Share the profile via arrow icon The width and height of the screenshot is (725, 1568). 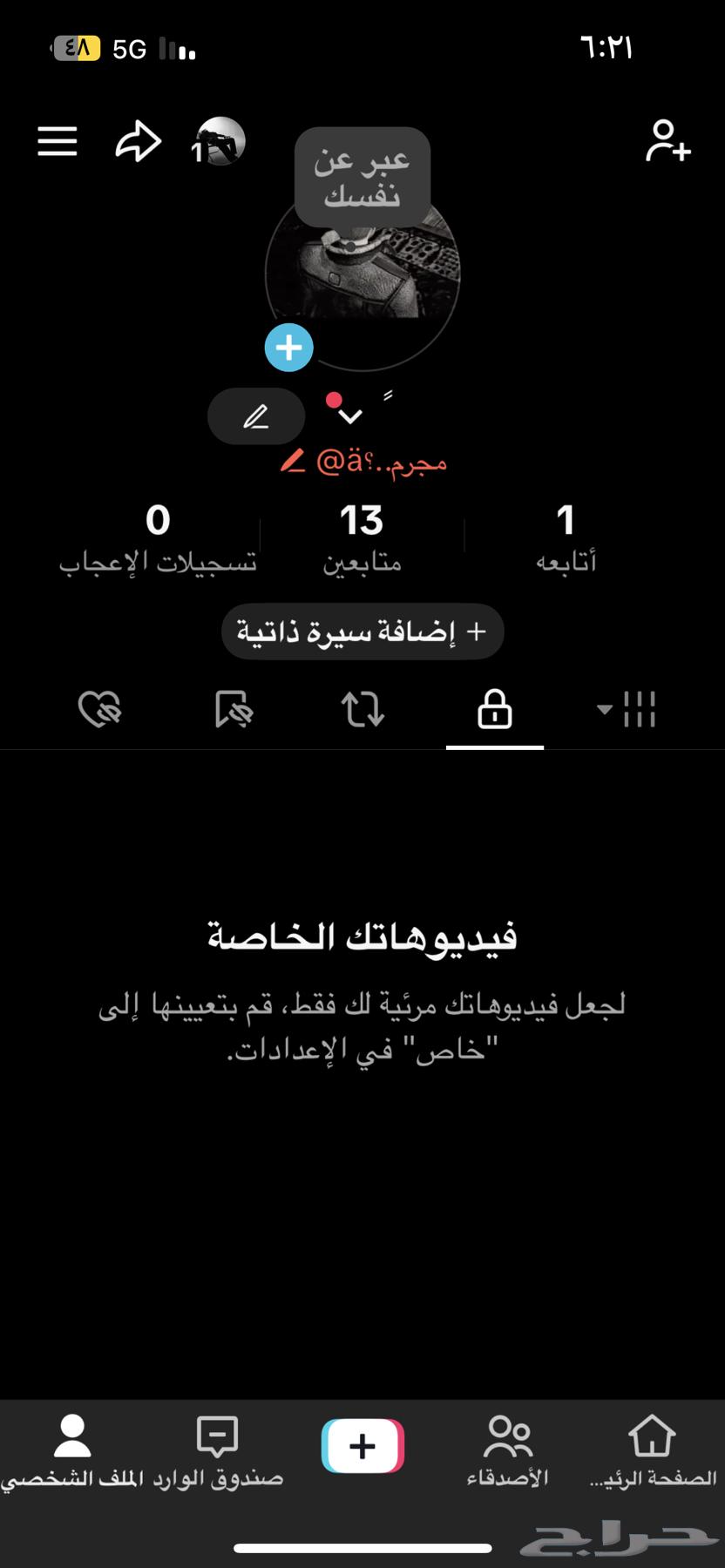click(138, 141)
